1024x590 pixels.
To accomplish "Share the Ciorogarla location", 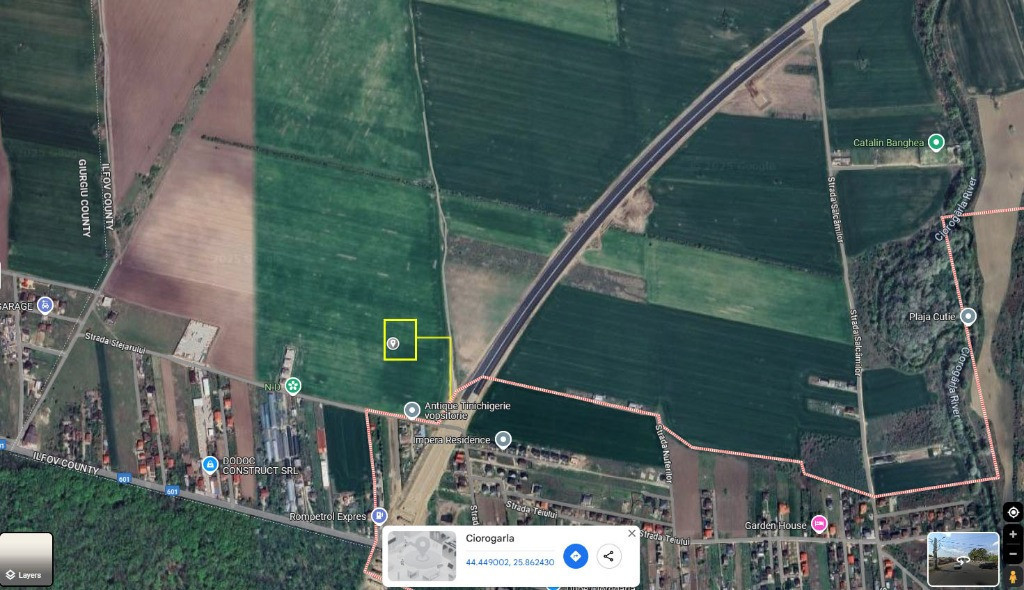I will point(608,556).
